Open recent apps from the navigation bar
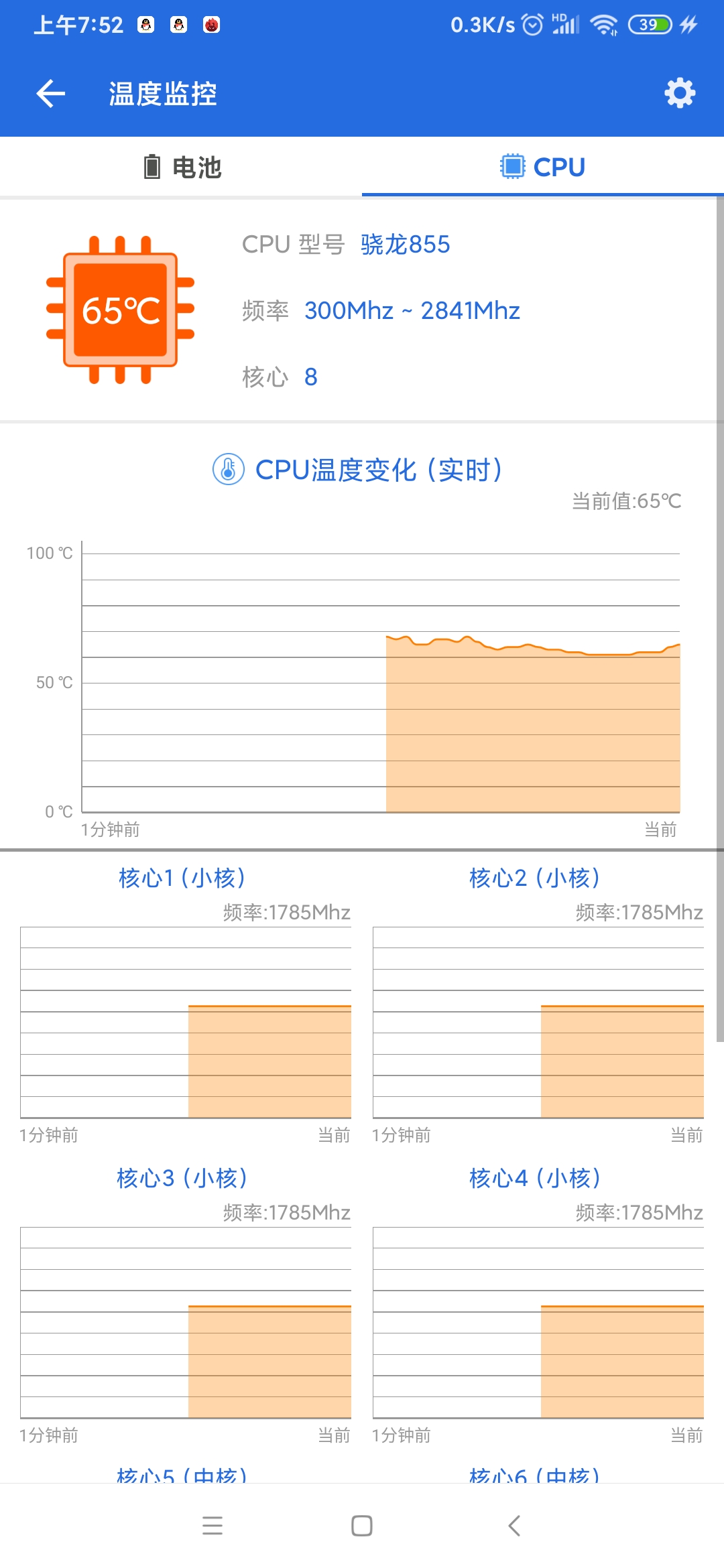Viewport: 724px width, 1568px height. pos(213,1526)
